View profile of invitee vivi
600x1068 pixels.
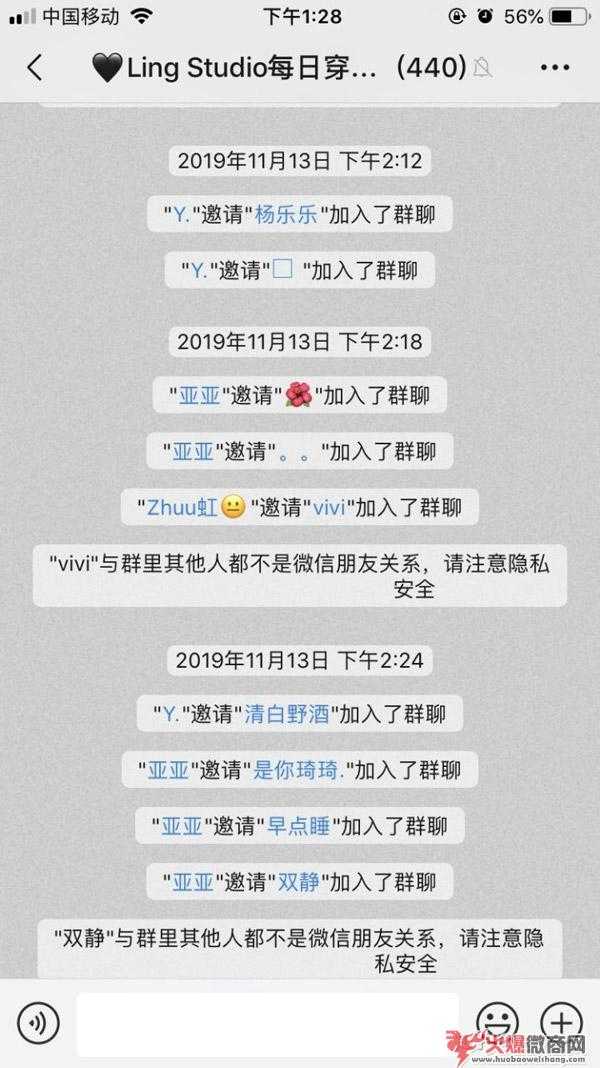pyautogui.click(x=329, y=507)
